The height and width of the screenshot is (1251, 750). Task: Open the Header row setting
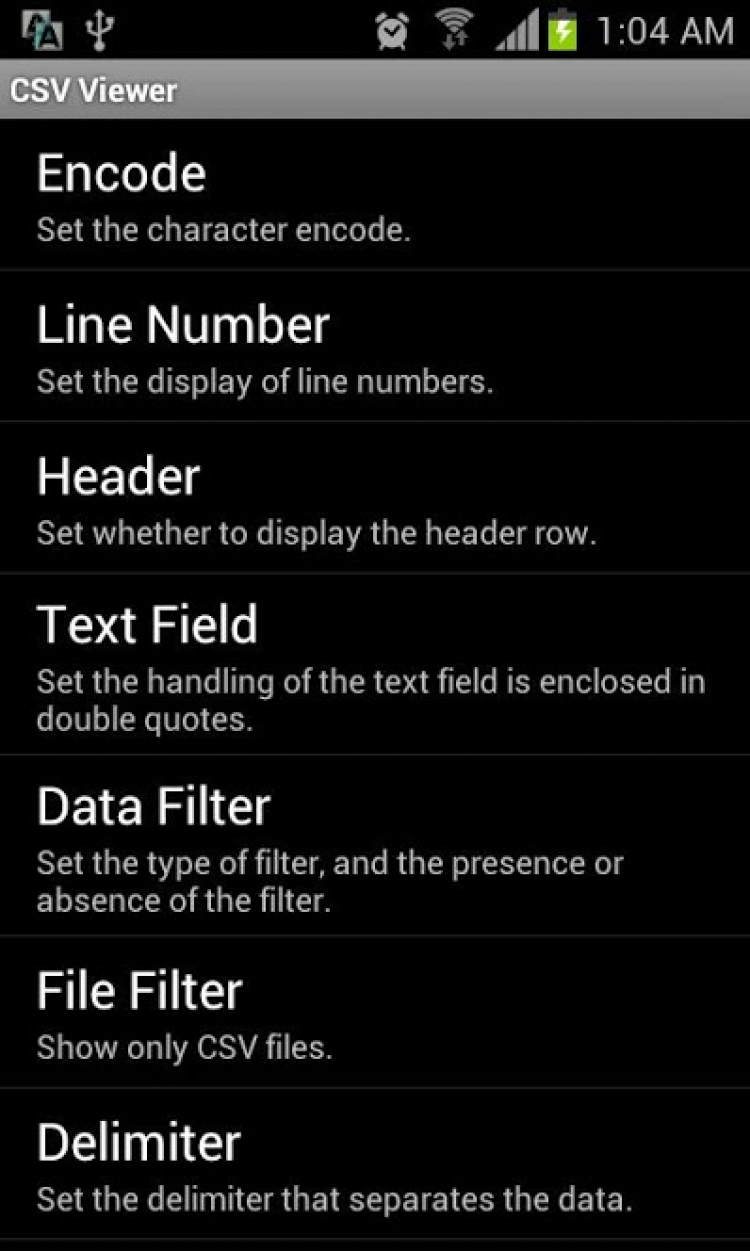(375, 499)
